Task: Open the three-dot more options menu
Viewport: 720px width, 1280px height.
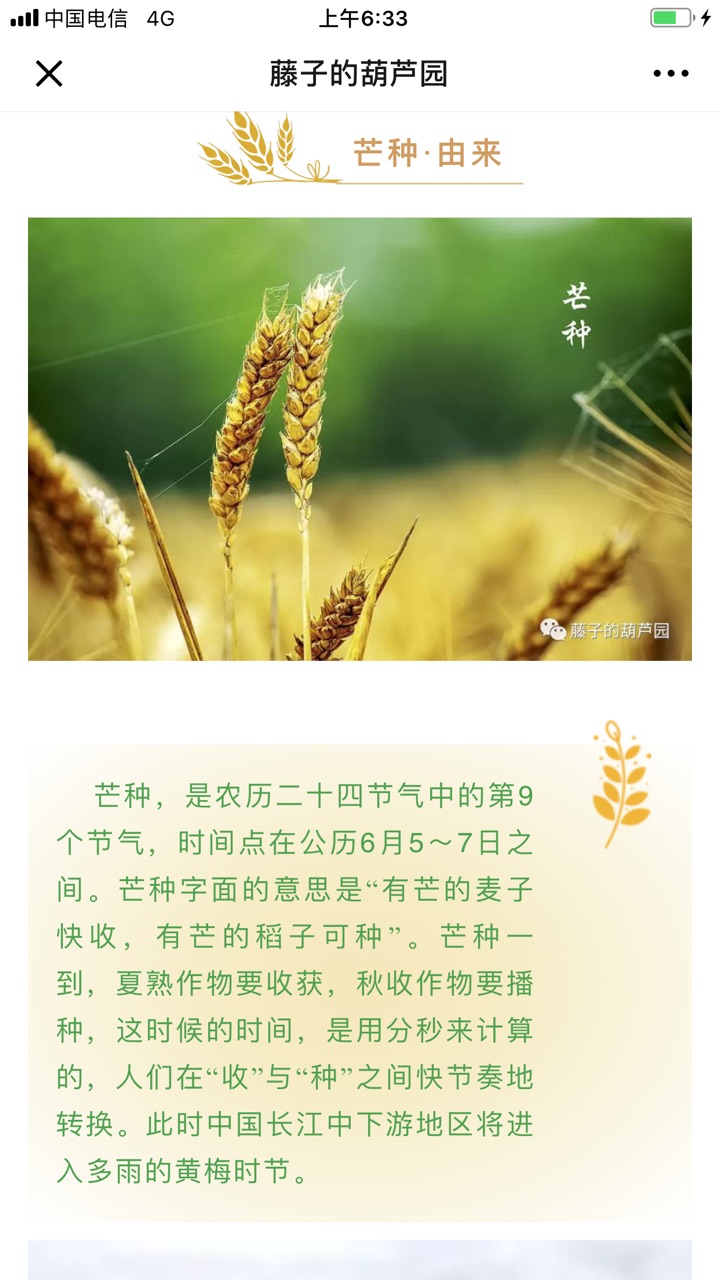Action: click(x=670, y=74)
